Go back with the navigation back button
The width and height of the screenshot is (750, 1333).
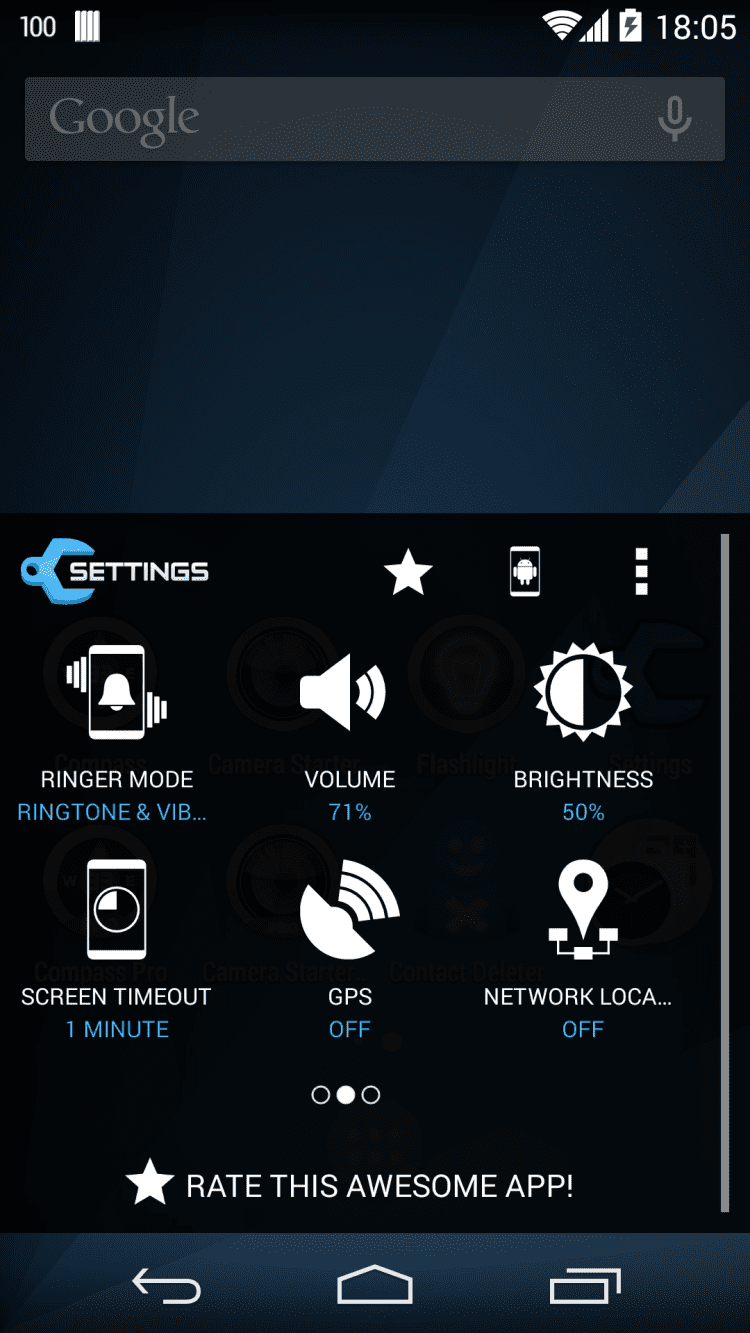(167, 1286)
